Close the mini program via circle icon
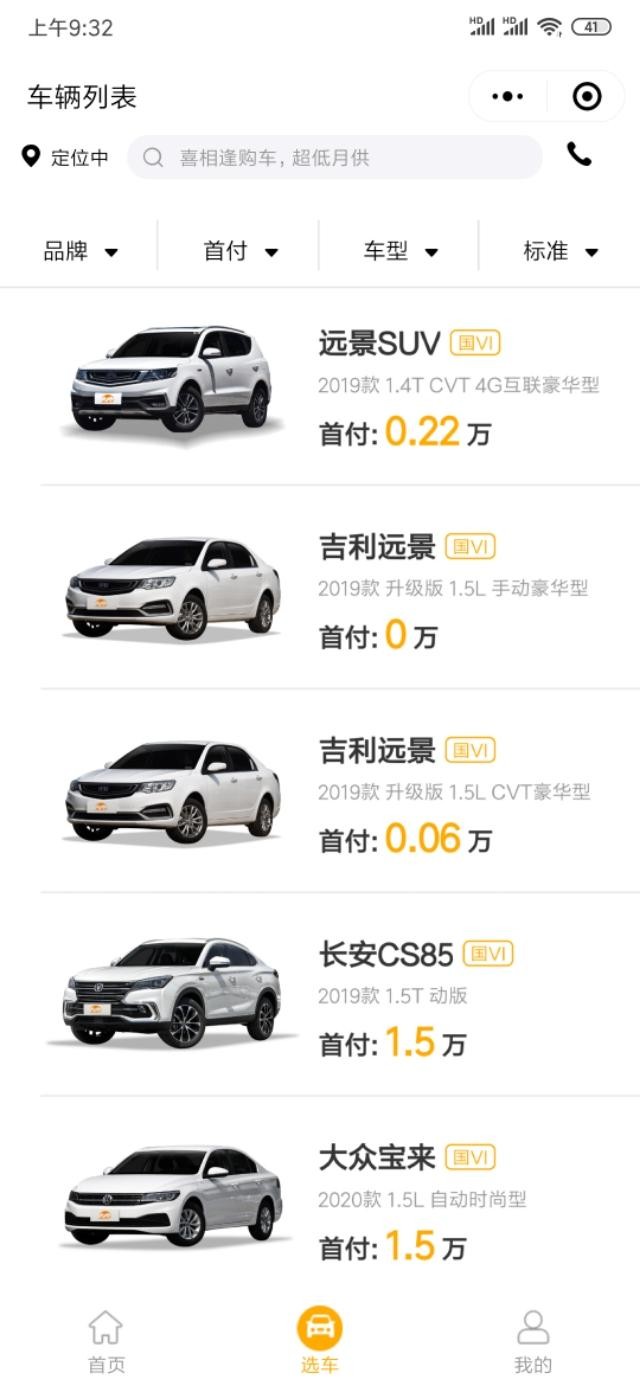The width and height of the screenshot is (640, 1386). (x=586, y=97)
